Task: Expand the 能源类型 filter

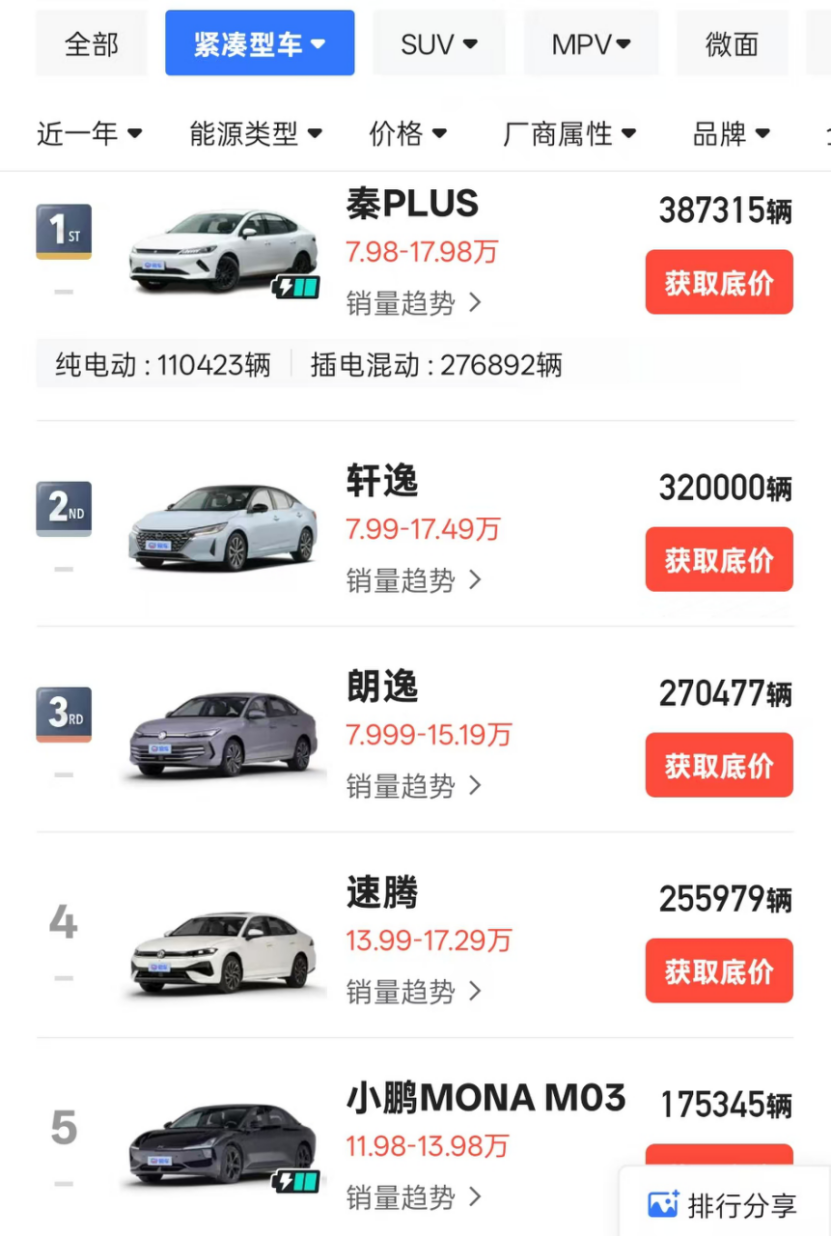Action: point(255,133)
